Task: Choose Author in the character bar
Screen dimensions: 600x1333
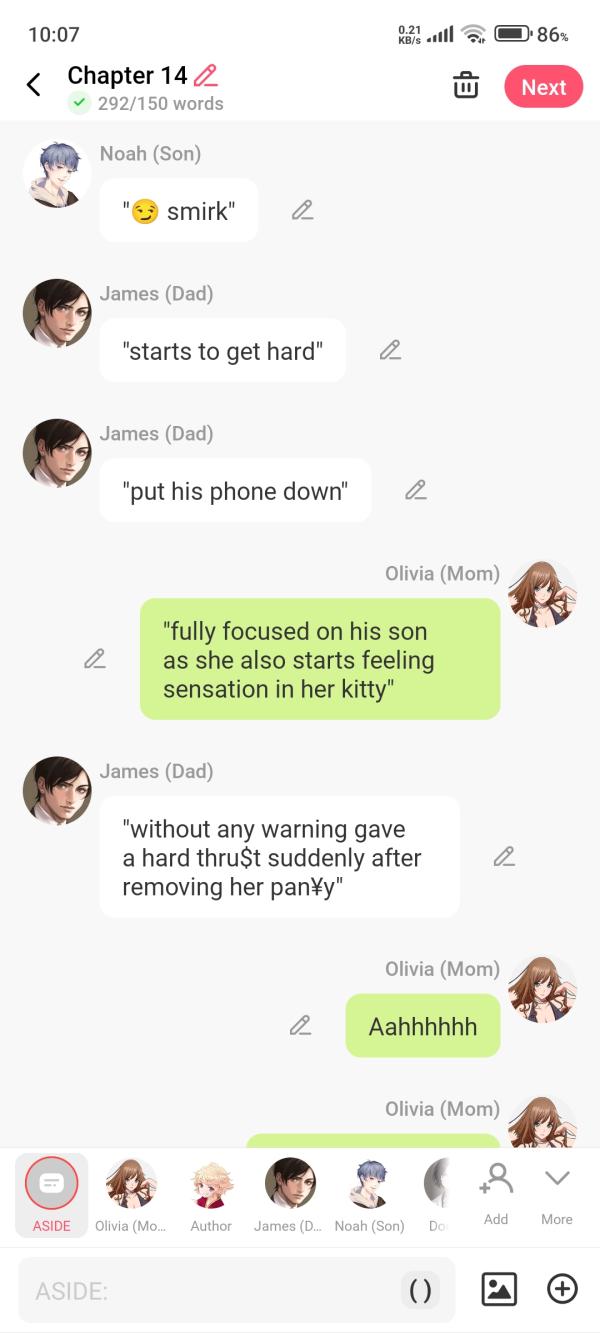Action: click(211, 1195)
